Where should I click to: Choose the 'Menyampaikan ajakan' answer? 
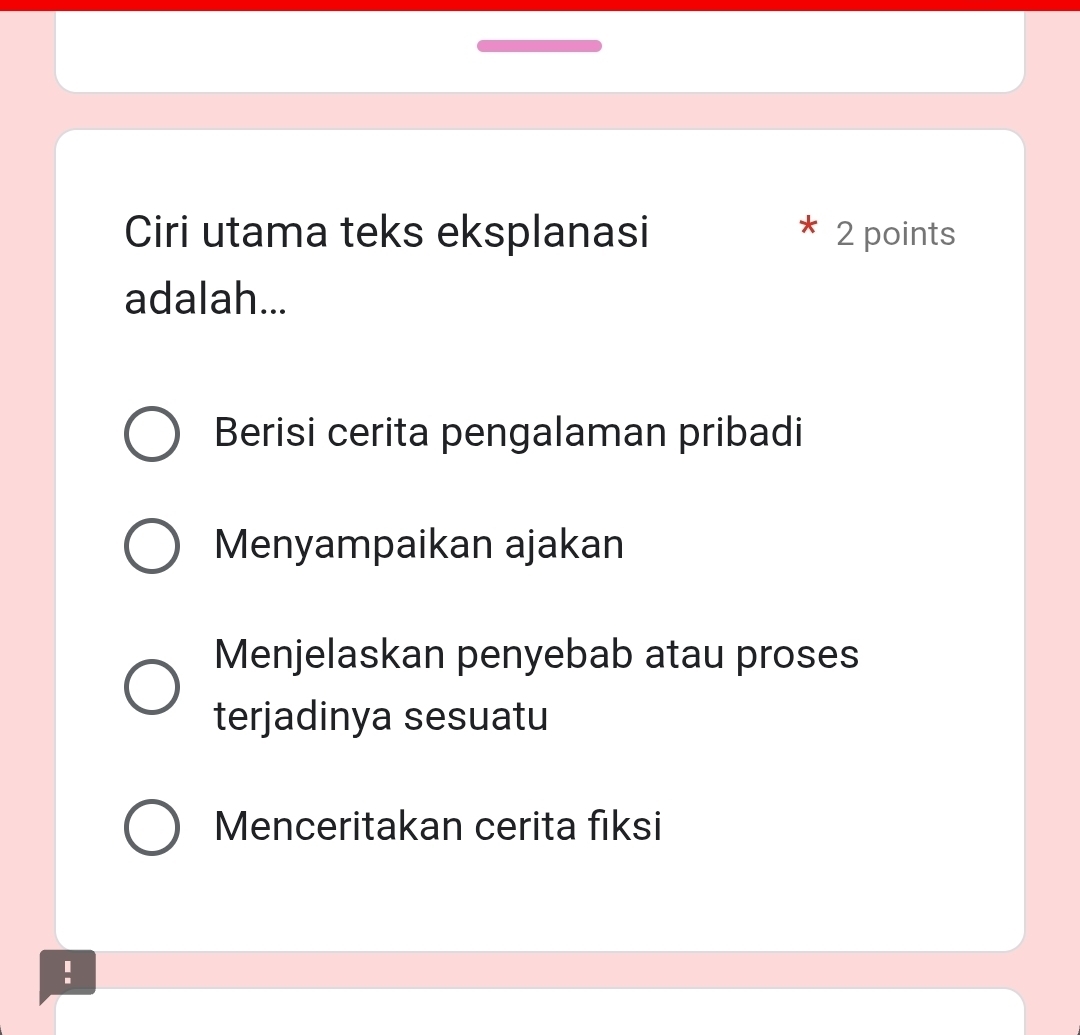coord(153,546)
